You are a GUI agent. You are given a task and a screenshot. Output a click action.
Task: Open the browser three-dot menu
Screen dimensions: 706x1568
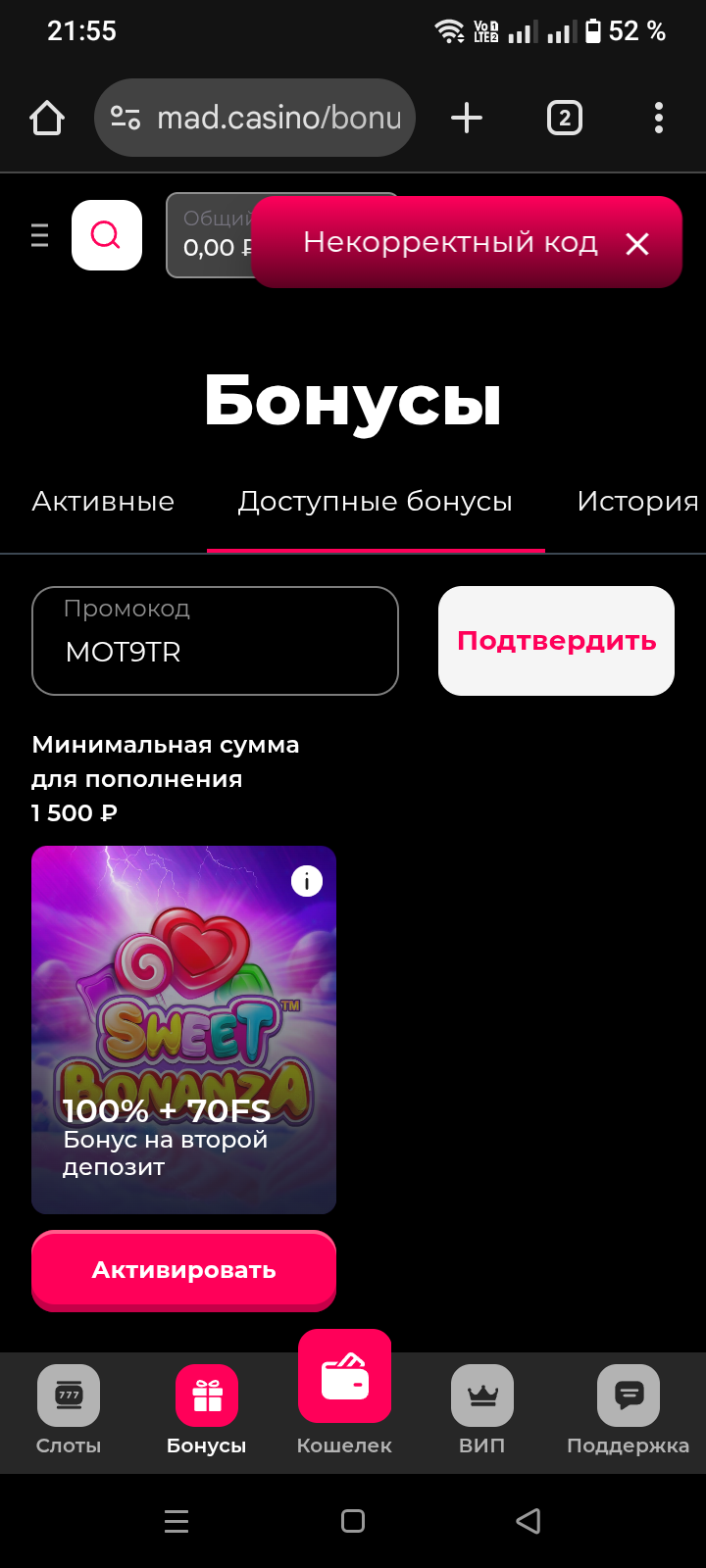point(659,118)
